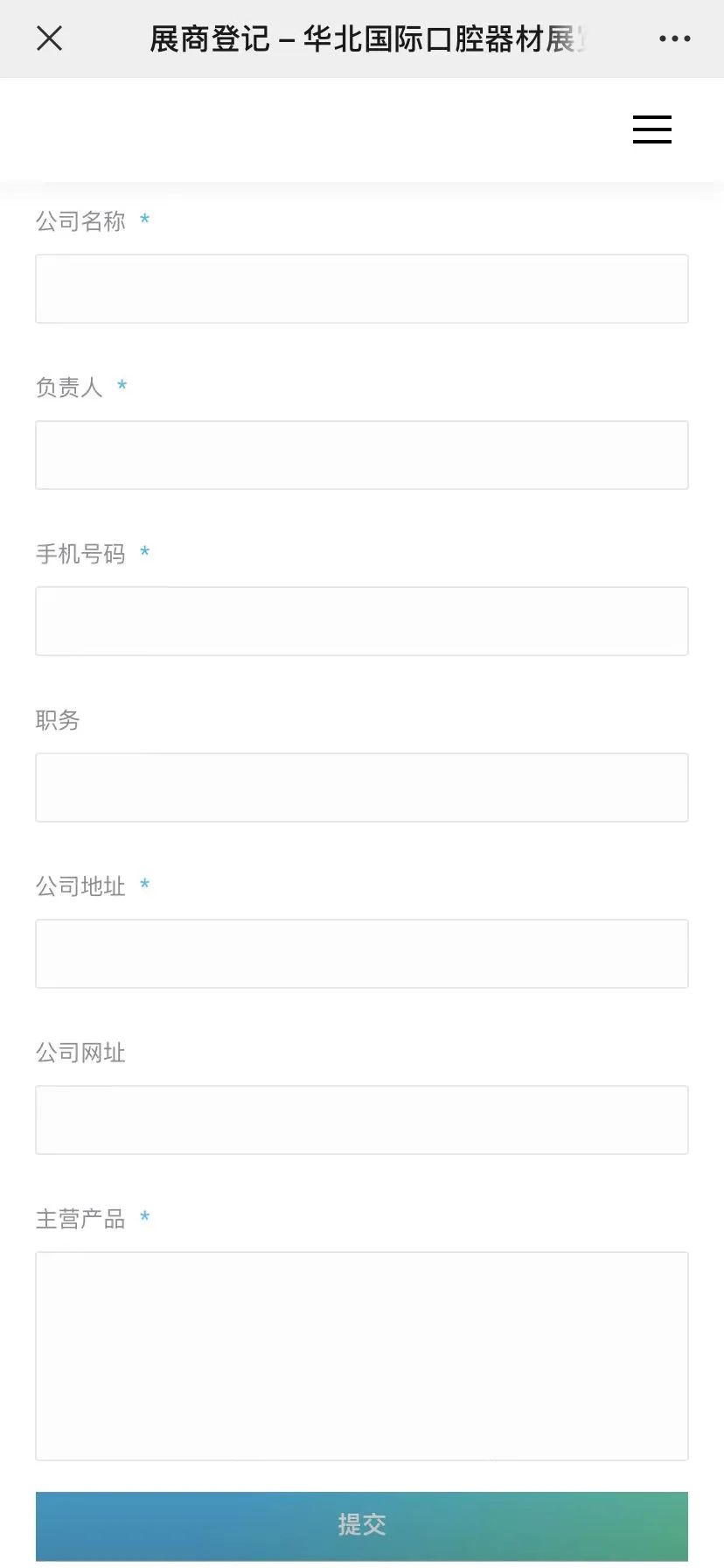Tap the 公司名称 input field
724x1568 pixels.
coord(362,289)
